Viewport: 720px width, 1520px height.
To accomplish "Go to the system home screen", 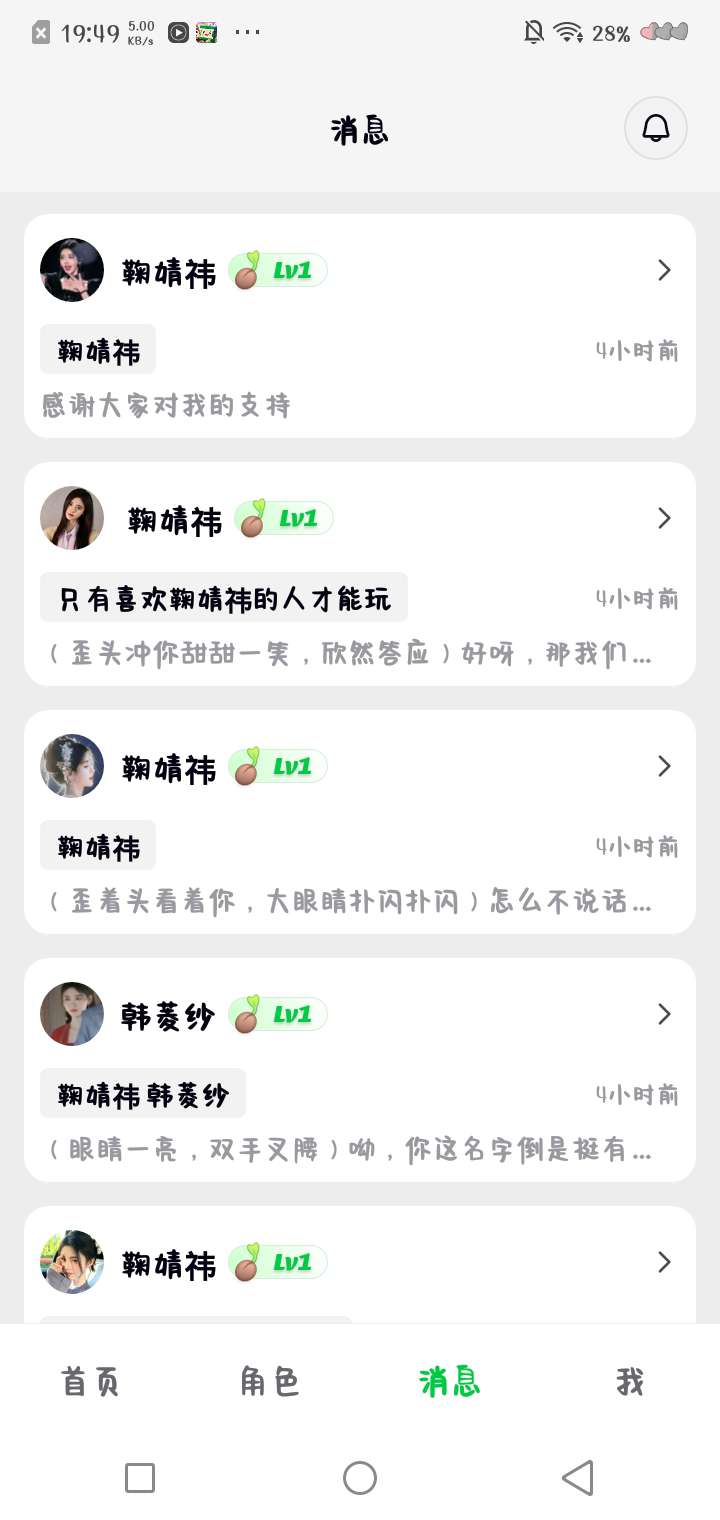I will coord(360,1478).
